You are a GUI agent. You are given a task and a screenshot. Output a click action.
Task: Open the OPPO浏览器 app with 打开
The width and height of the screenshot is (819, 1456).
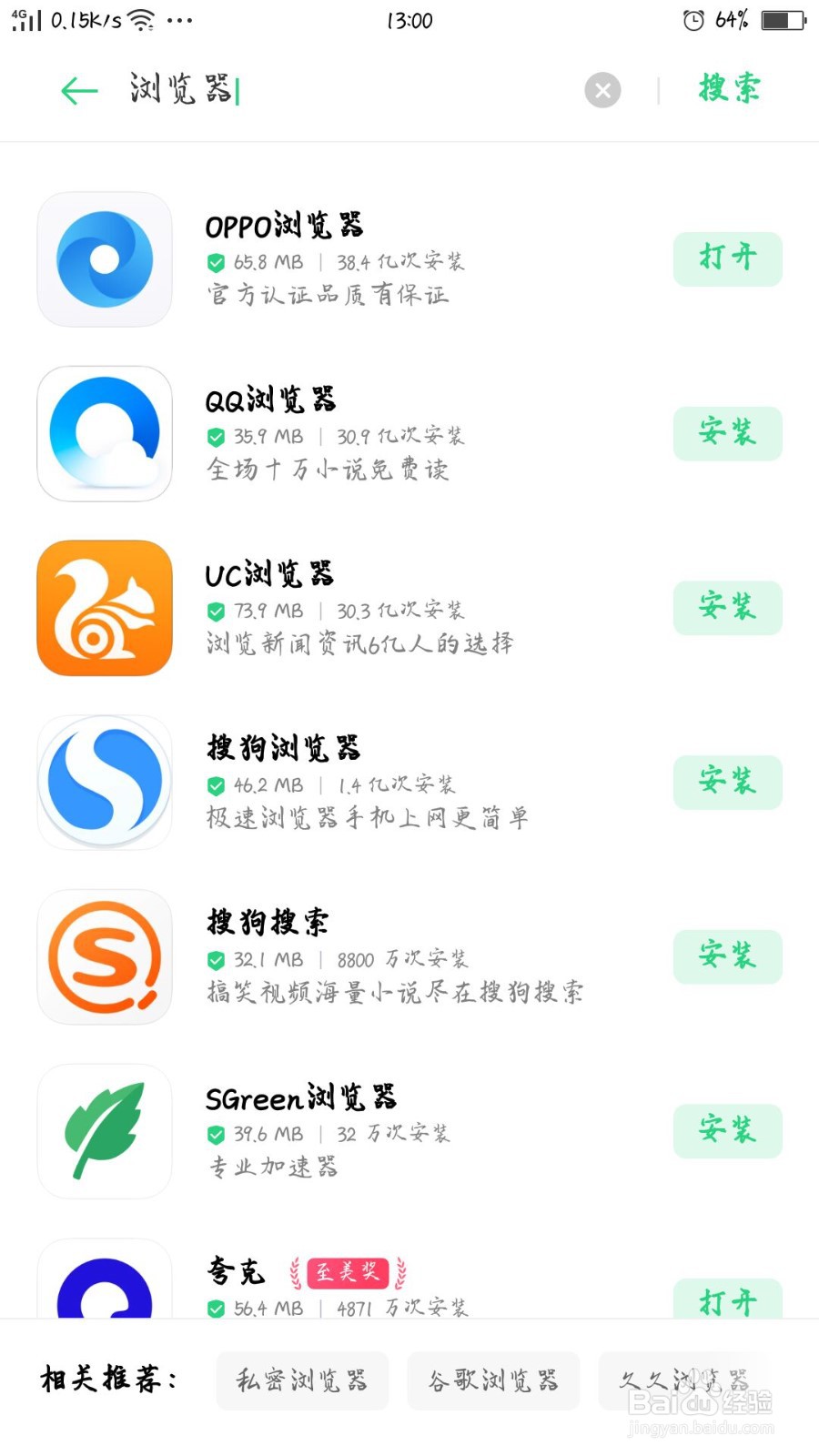click(x=727, y=258)
